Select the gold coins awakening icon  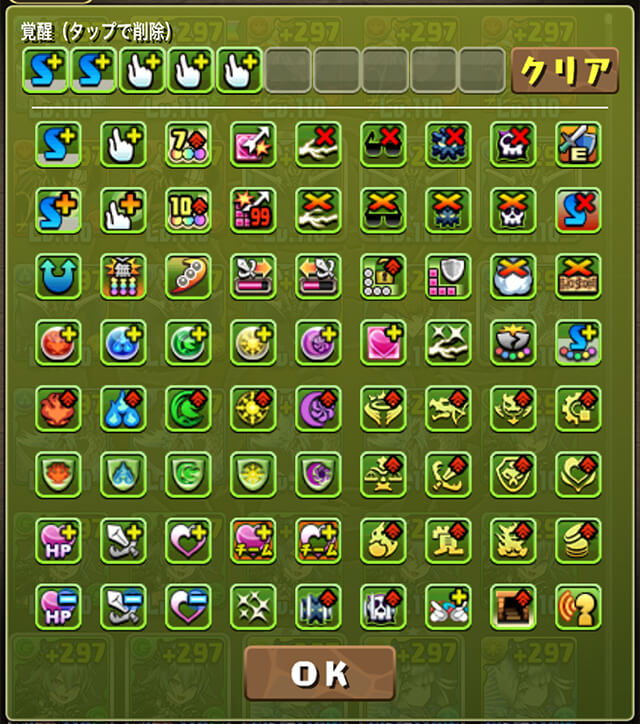point(578,541)
